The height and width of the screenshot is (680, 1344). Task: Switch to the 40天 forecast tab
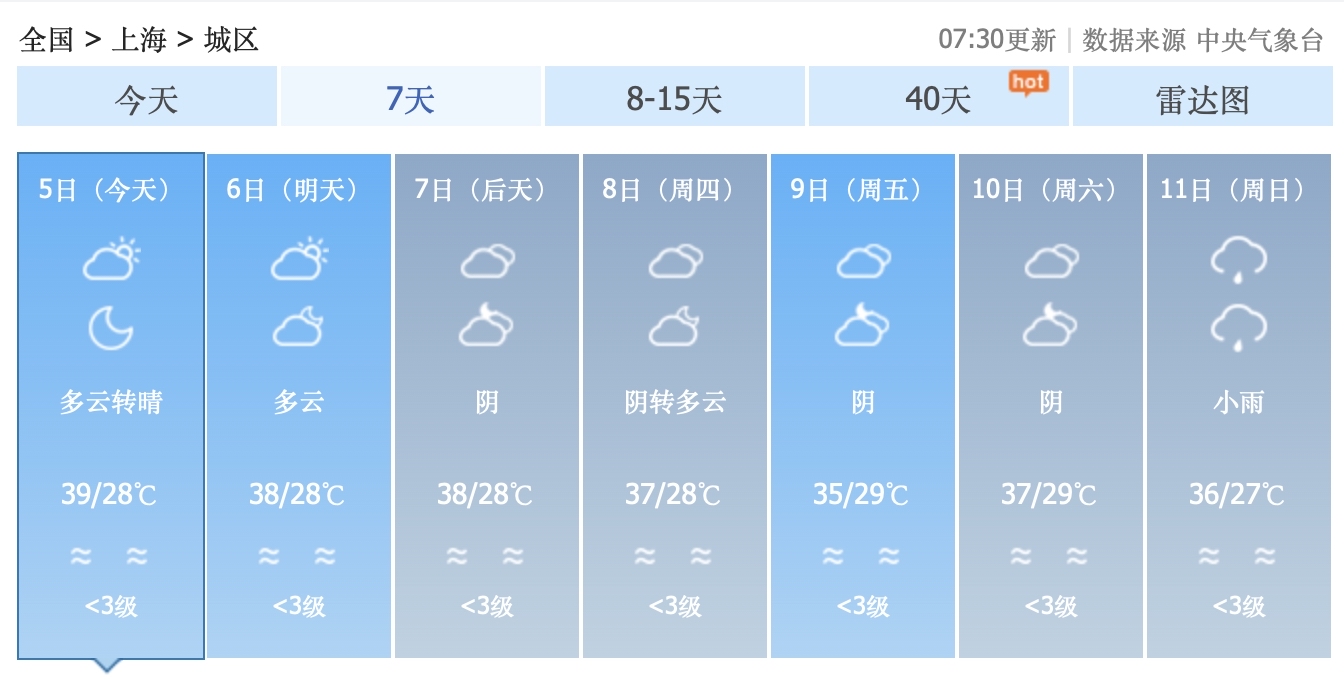(938, 98)
